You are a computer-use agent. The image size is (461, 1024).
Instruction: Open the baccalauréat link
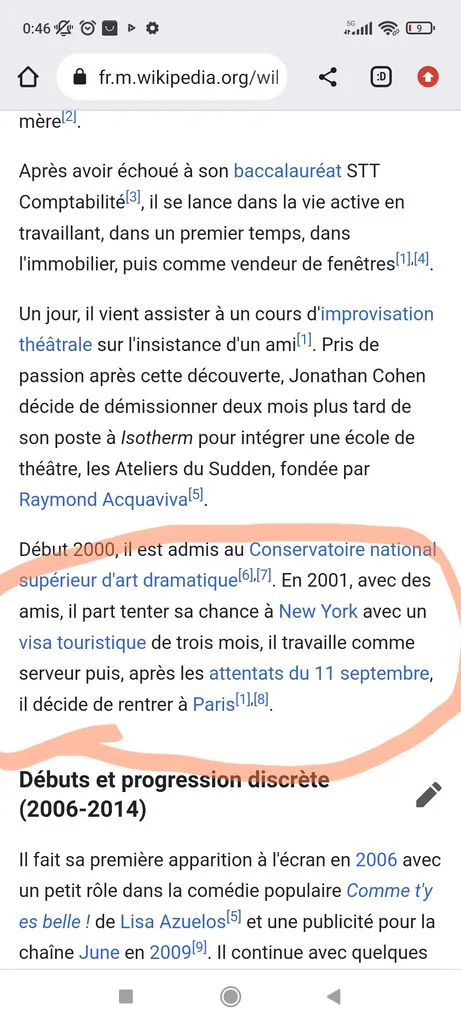click(288, 172)
